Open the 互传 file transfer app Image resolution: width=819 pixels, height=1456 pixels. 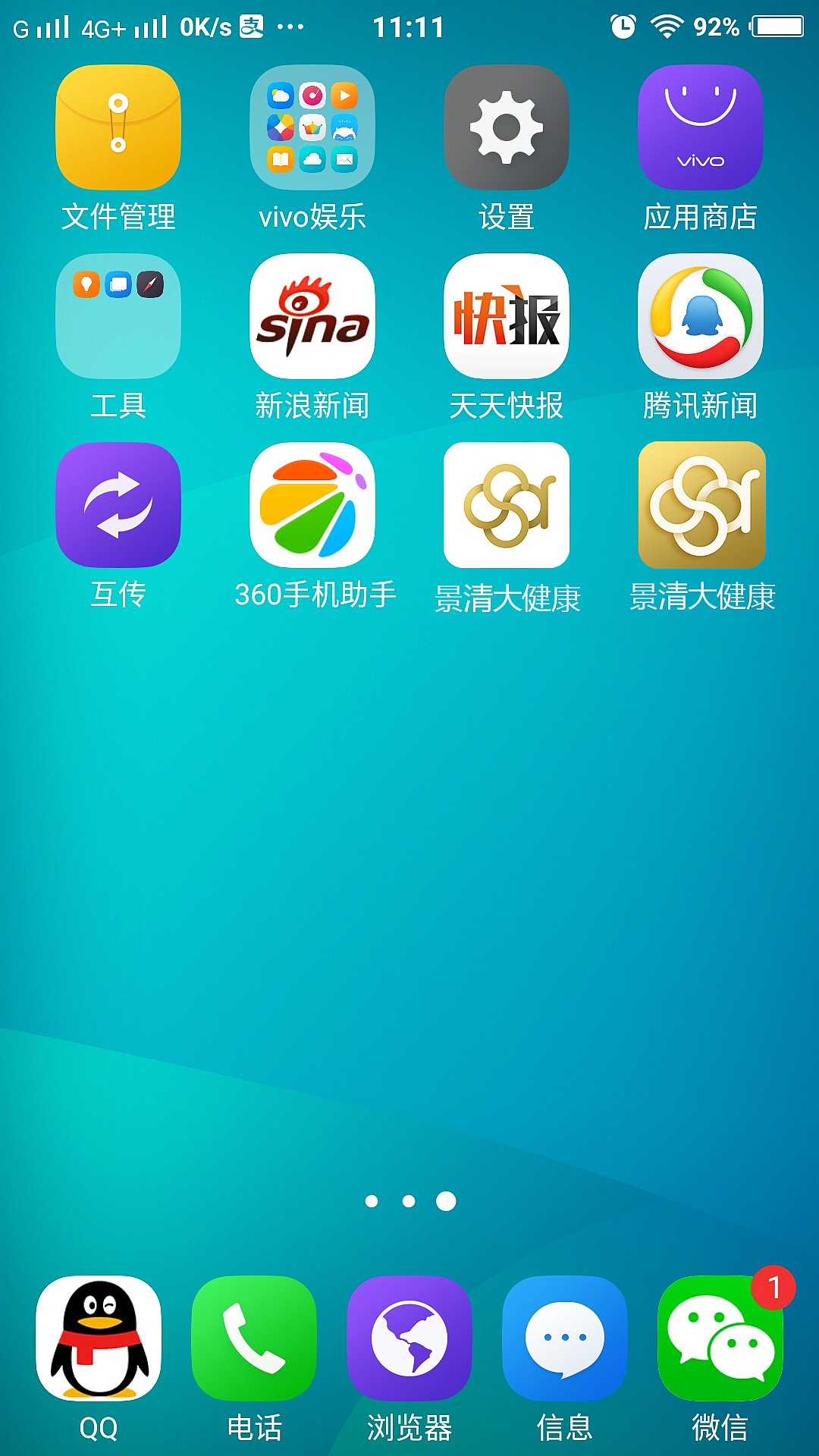coord(118,507)
